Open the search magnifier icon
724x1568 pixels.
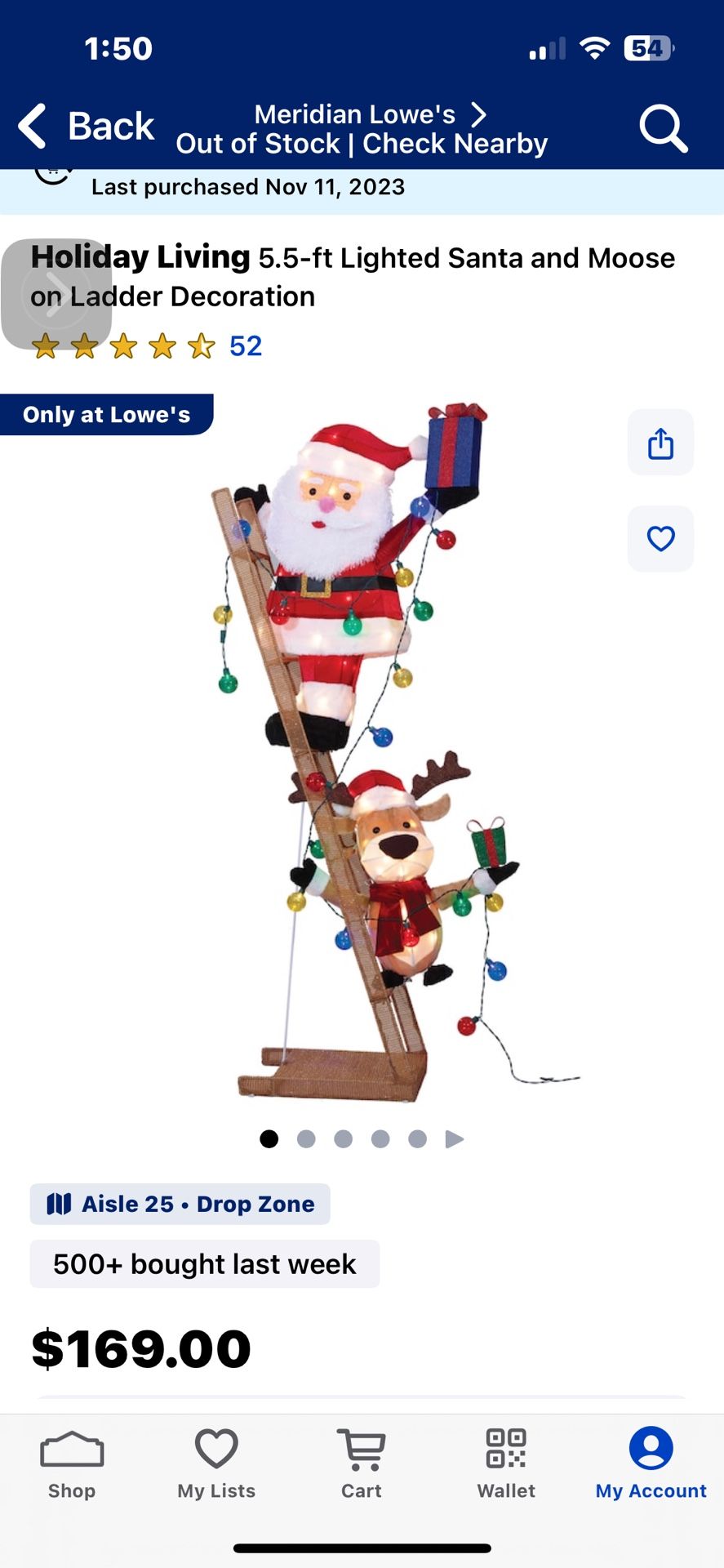coord(663,128)
